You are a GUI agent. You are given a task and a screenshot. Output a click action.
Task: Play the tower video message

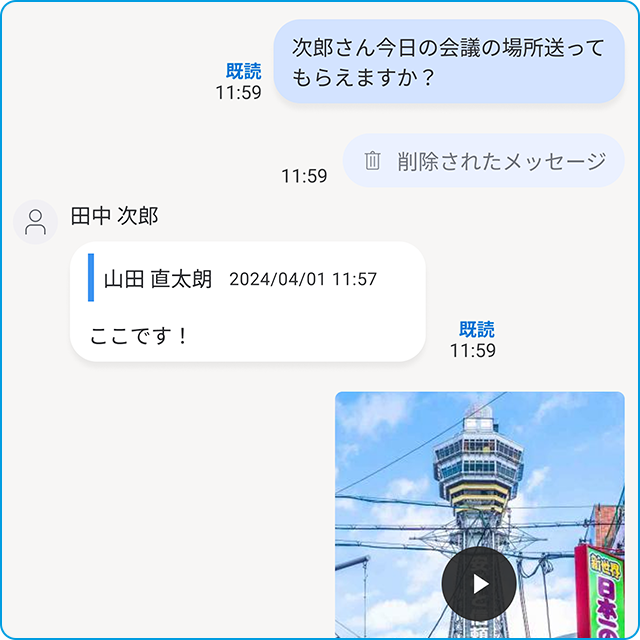(479, 583)
